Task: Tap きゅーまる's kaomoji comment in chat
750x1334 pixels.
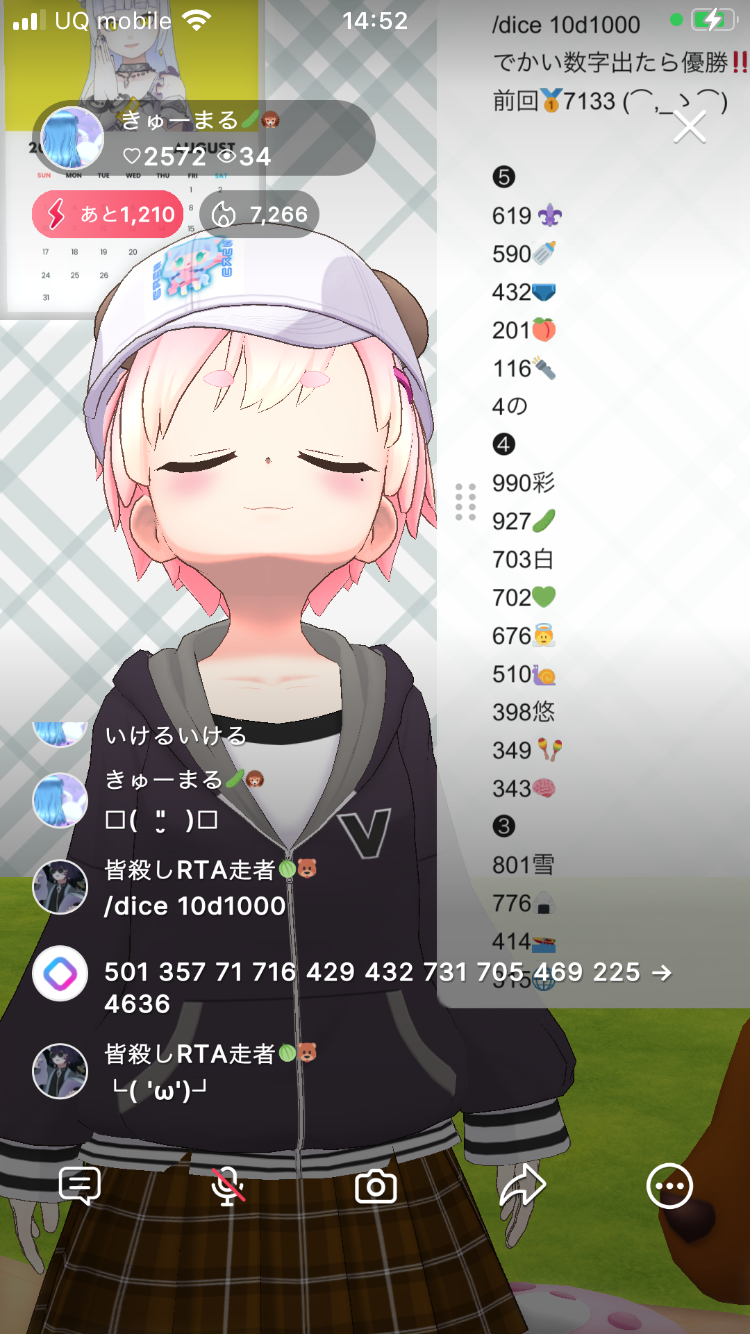Action: tap(162, 820)
